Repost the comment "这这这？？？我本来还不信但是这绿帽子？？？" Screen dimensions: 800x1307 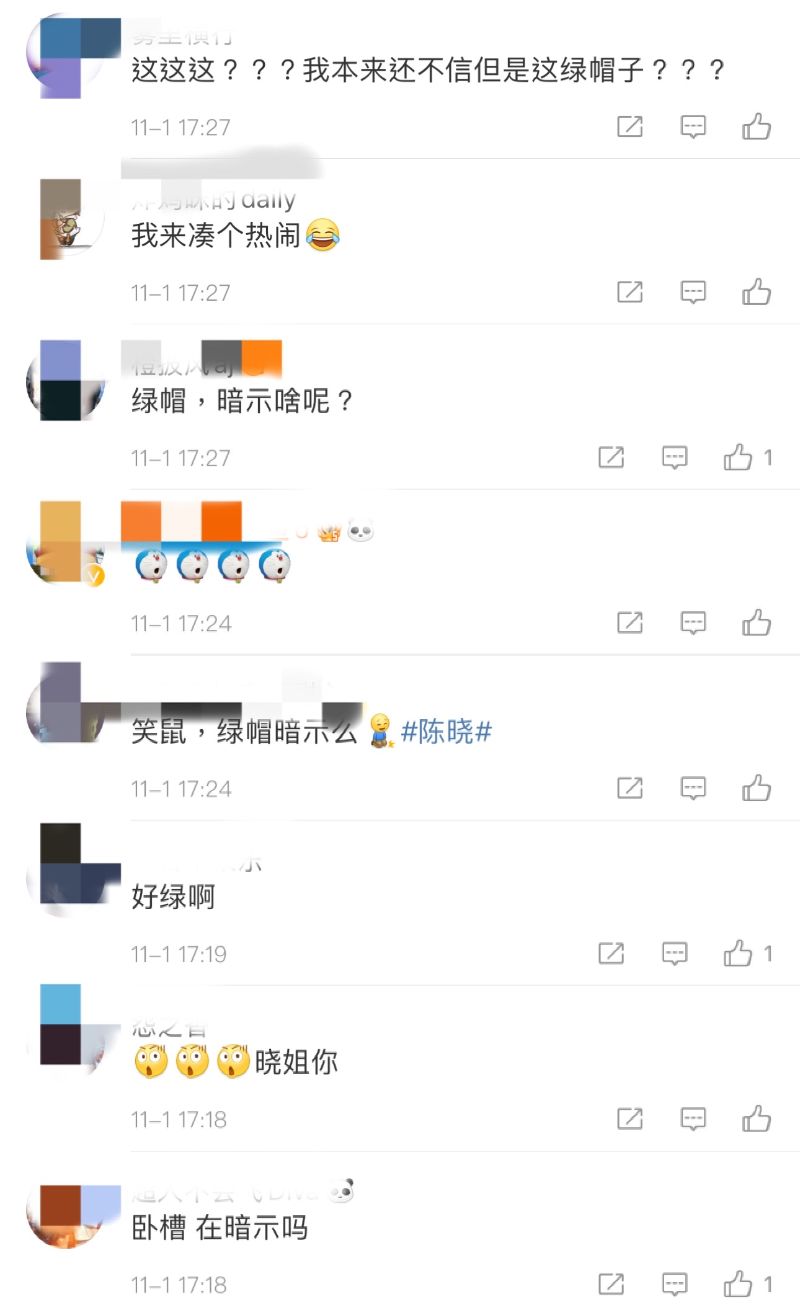(630, 127)
